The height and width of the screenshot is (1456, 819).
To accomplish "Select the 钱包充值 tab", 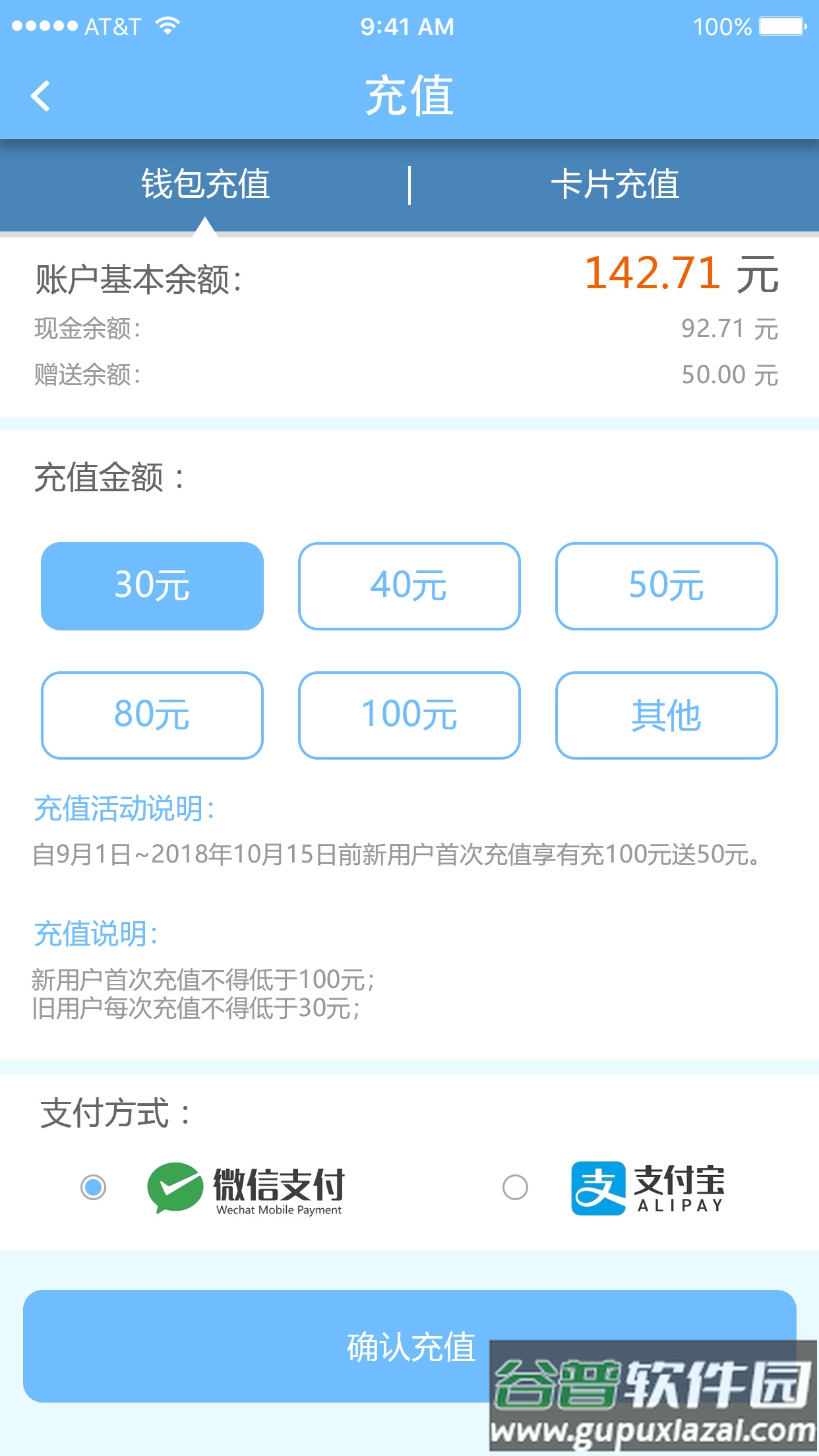I will (204, 185).
